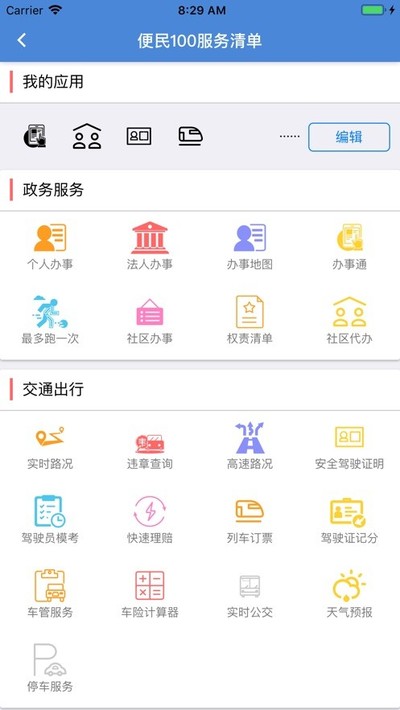Open 停车服务
The height and width of the screenshot is (710, 400).
tap(50, 668)
